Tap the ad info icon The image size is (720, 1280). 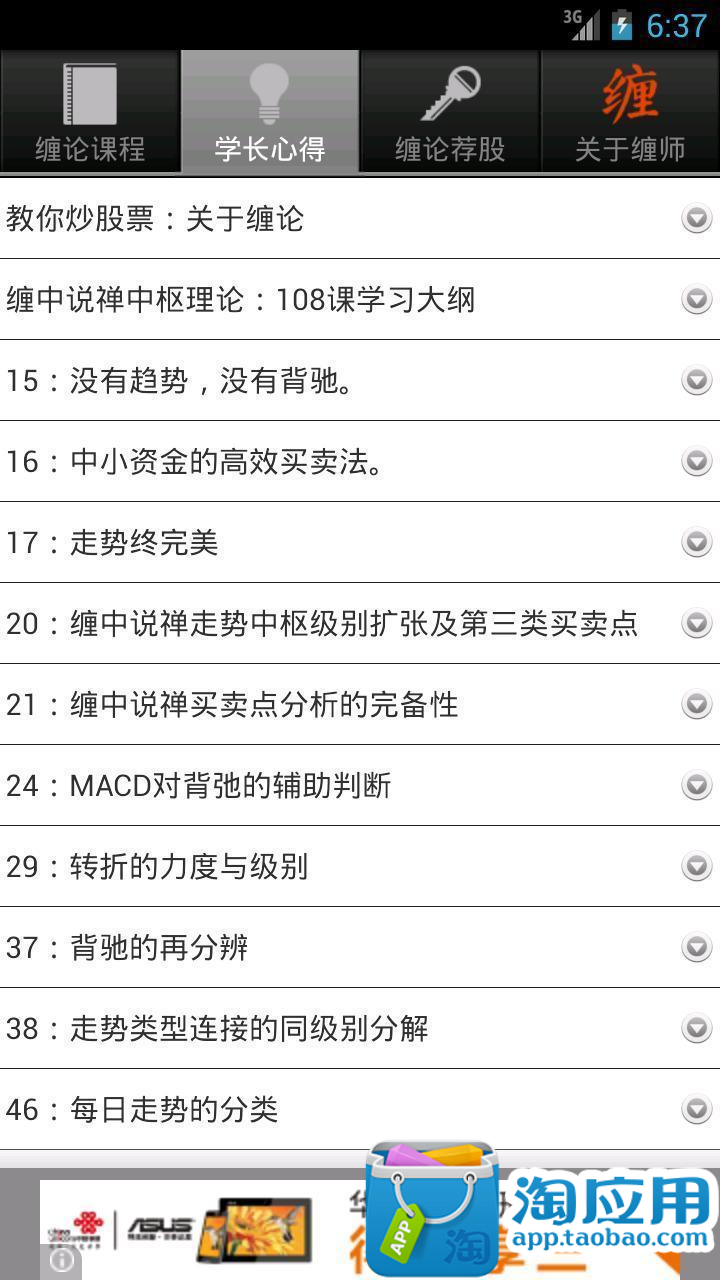61,1261
